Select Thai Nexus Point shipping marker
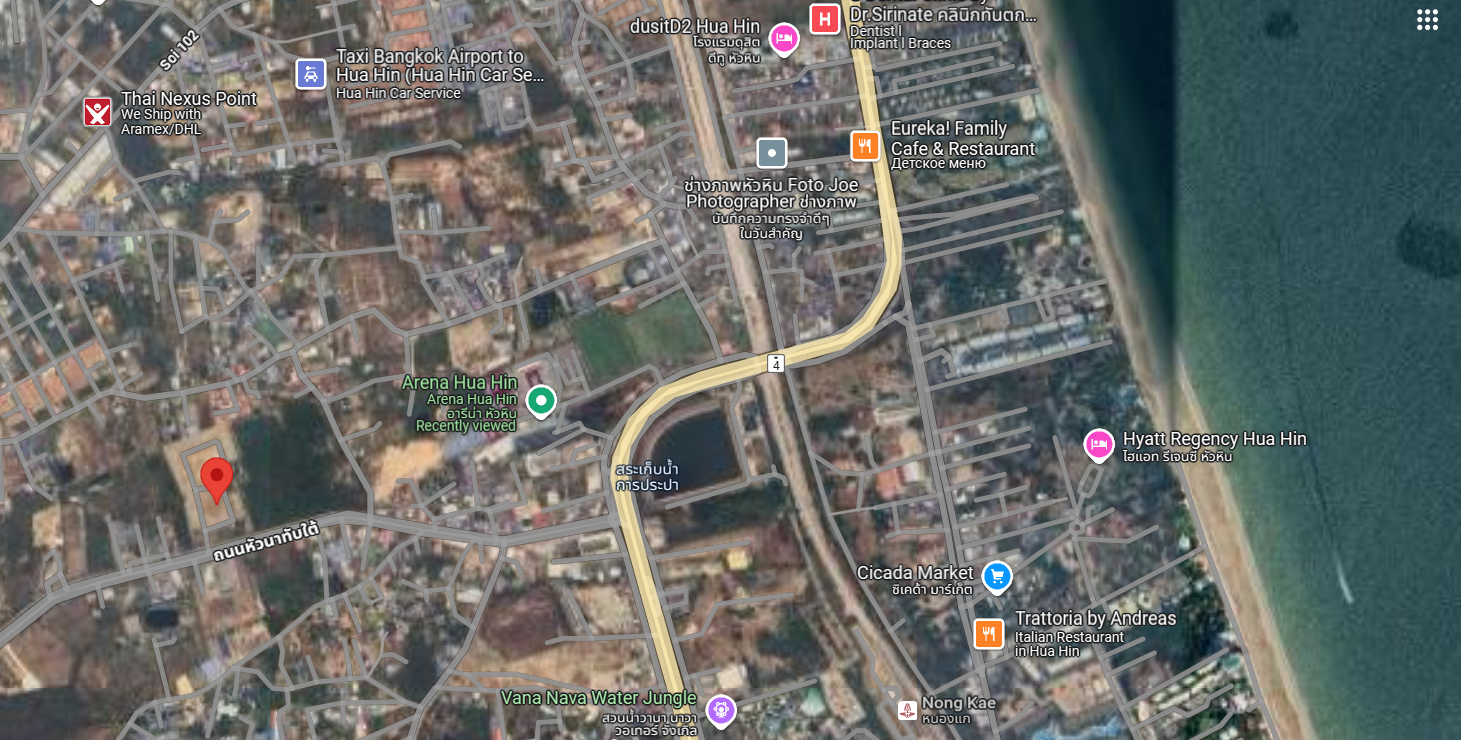Screen dimensions: 1461x740 click(x=97, y=111)
